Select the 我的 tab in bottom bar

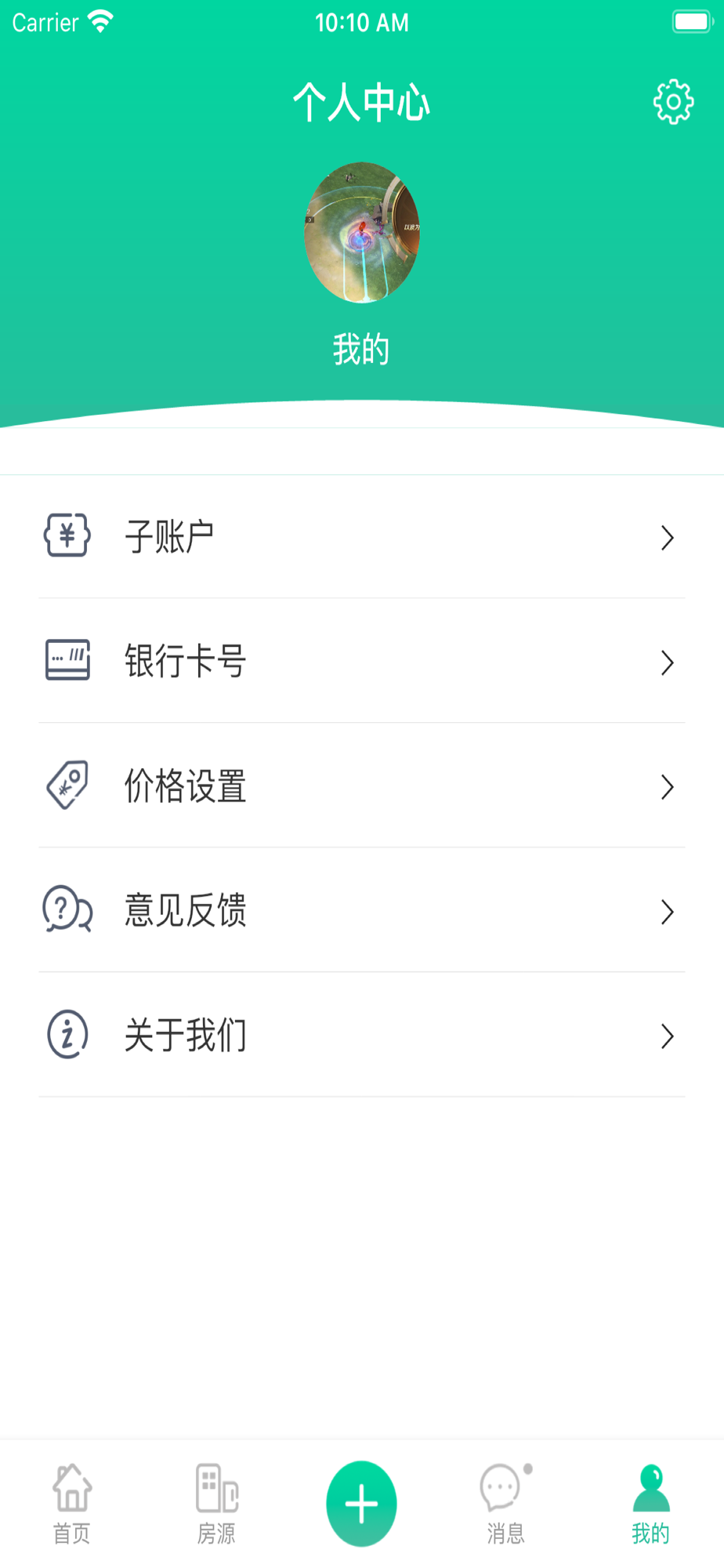650,1504
